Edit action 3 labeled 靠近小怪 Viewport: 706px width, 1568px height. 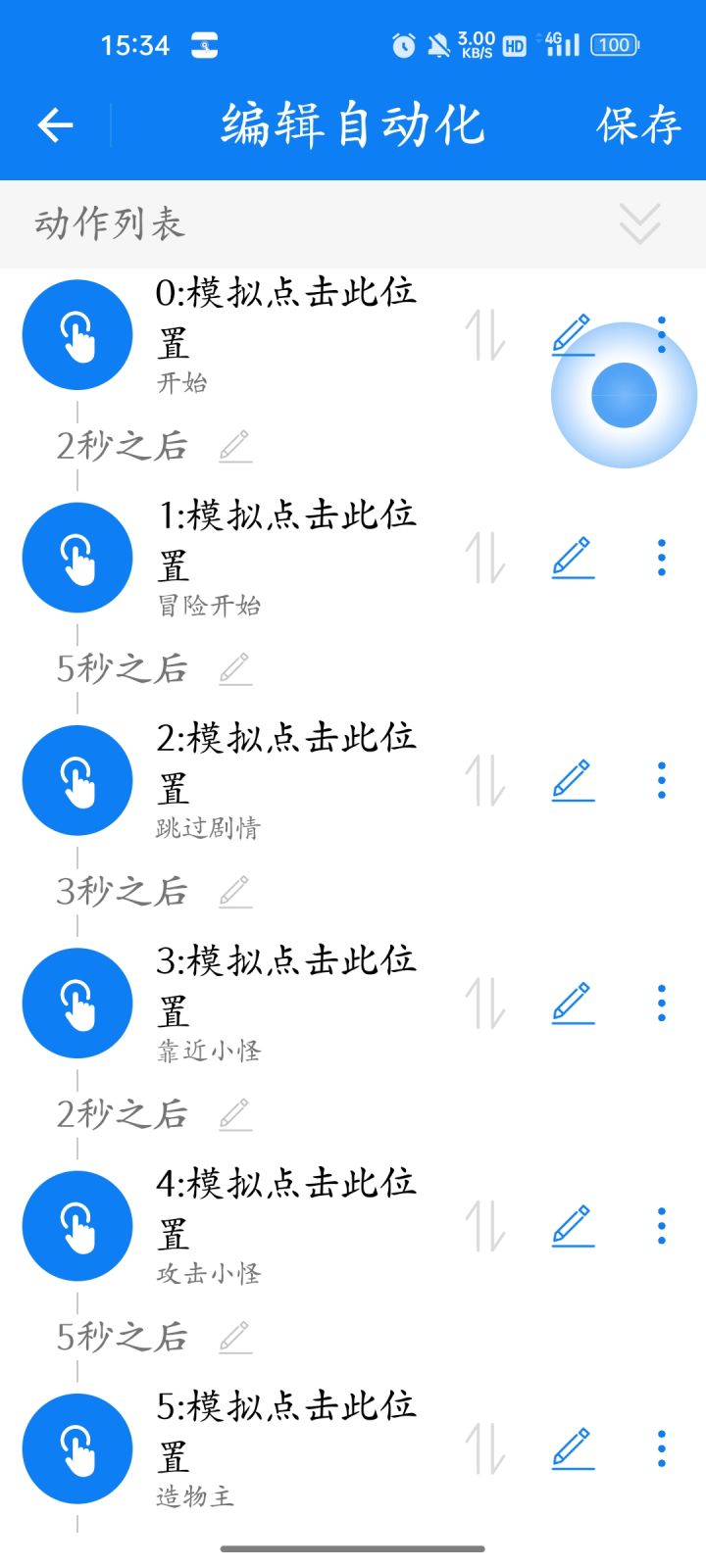point(573,1004)
